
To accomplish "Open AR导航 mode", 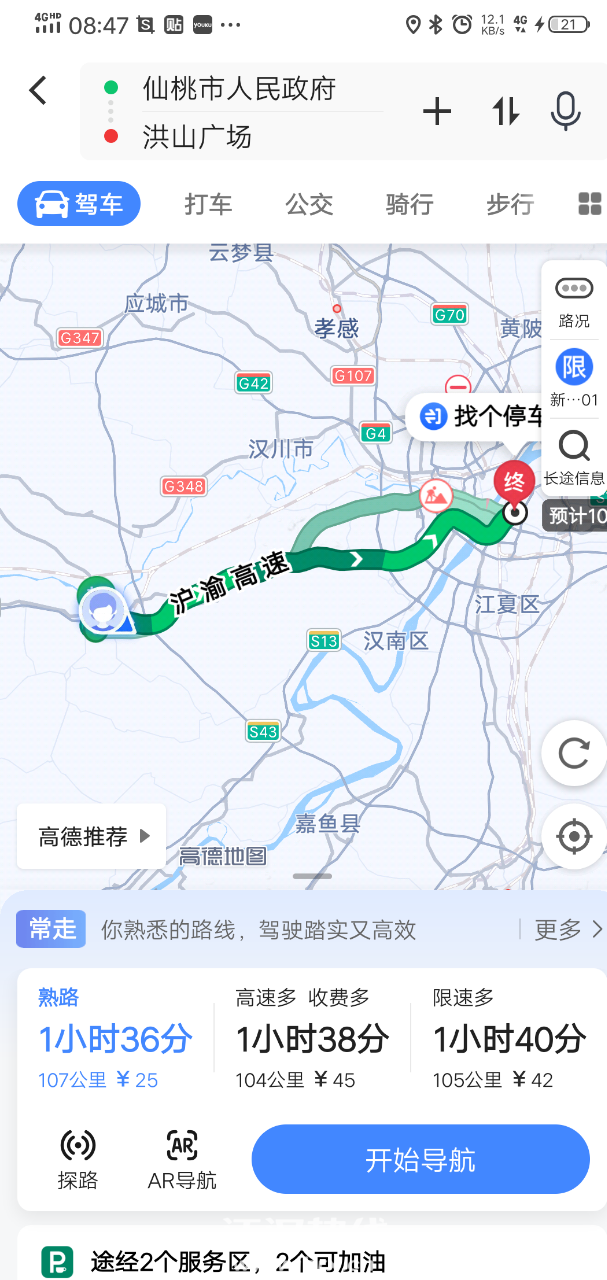I will point(182,1160).
